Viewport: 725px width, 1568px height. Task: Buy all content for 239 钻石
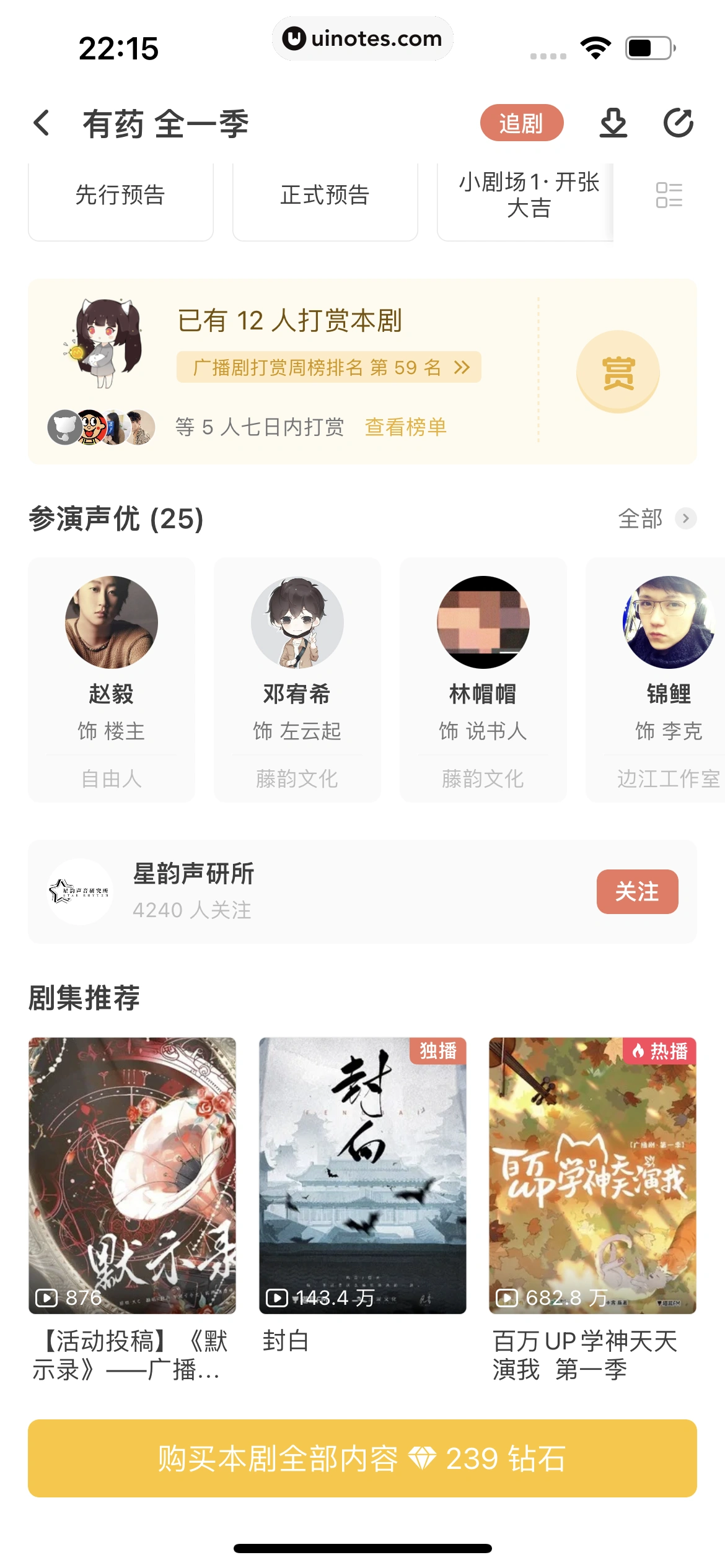(x=362, y=1458)
